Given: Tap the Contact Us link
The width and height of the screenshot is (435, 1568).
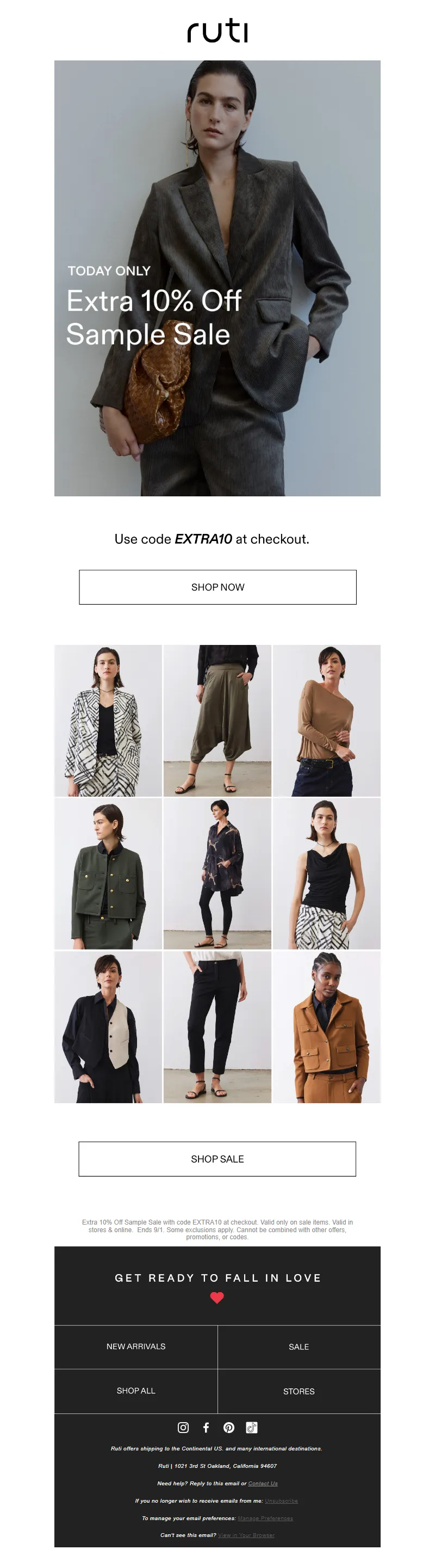Looking at the screenshot, I should pyautogui.click(x=263, y=1483).
